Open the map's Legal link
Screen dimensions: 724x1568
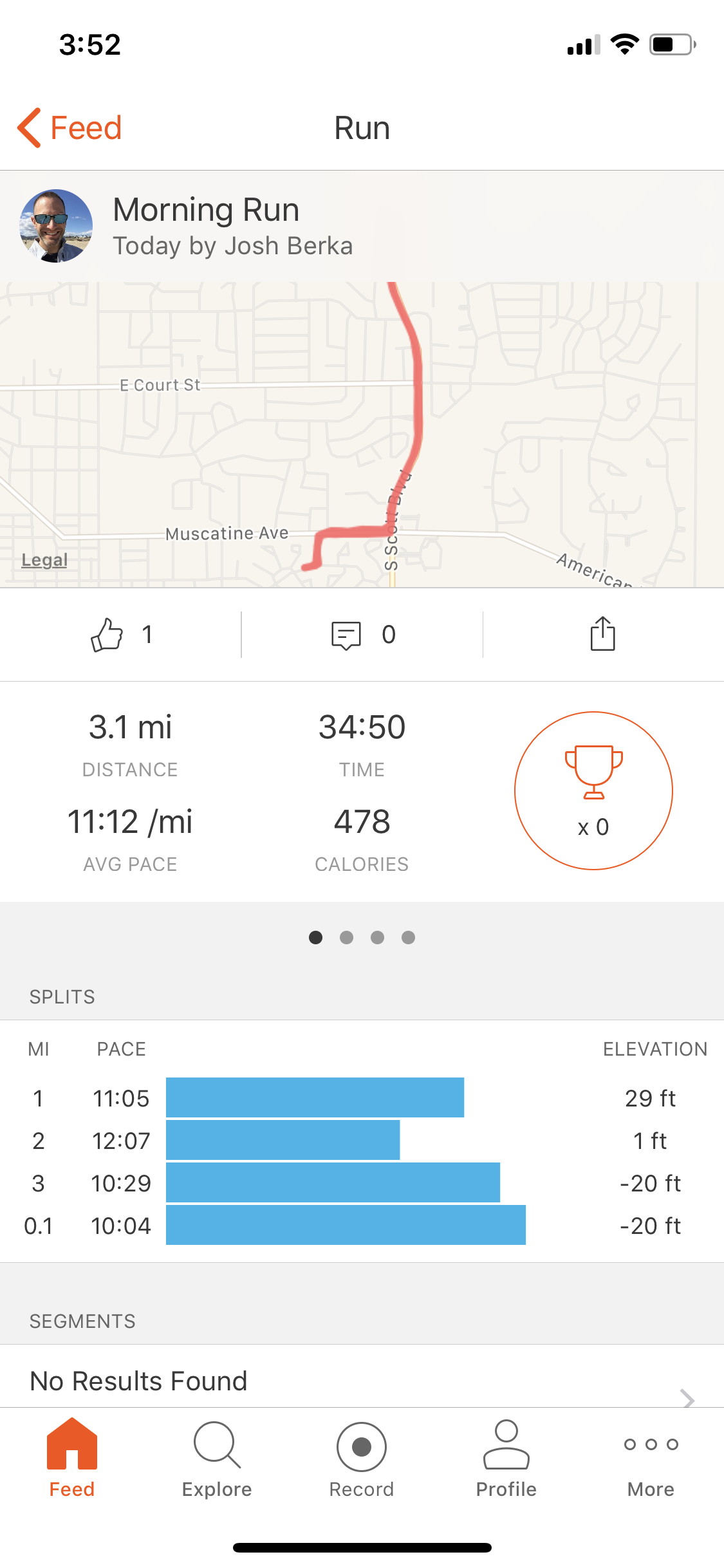pyautogui.click(x=44, y=560)
